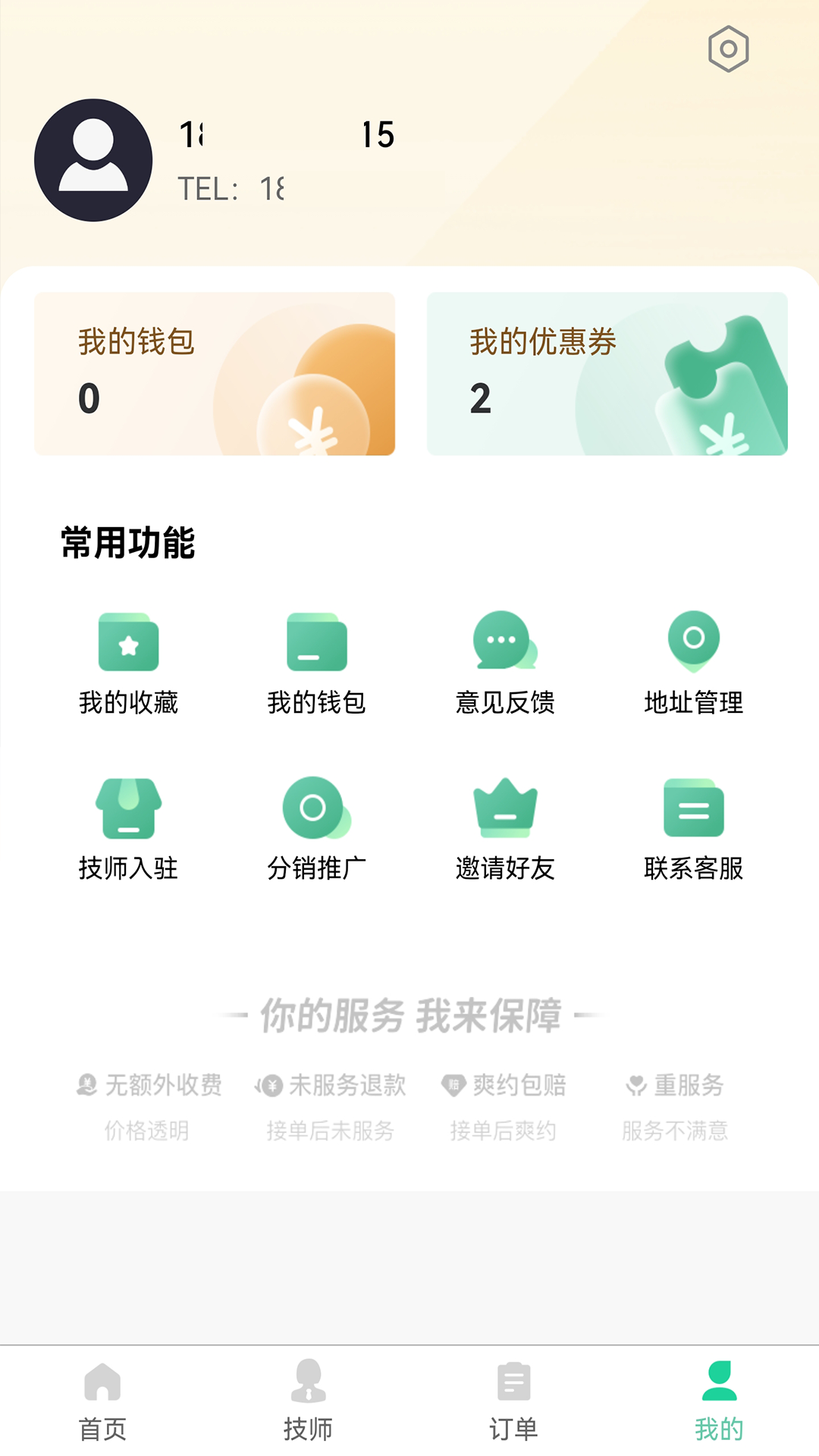This screenshot has width=819, height=1456.
Task: Open the settings hexagon icon
Action: click(x=728, y=49)
